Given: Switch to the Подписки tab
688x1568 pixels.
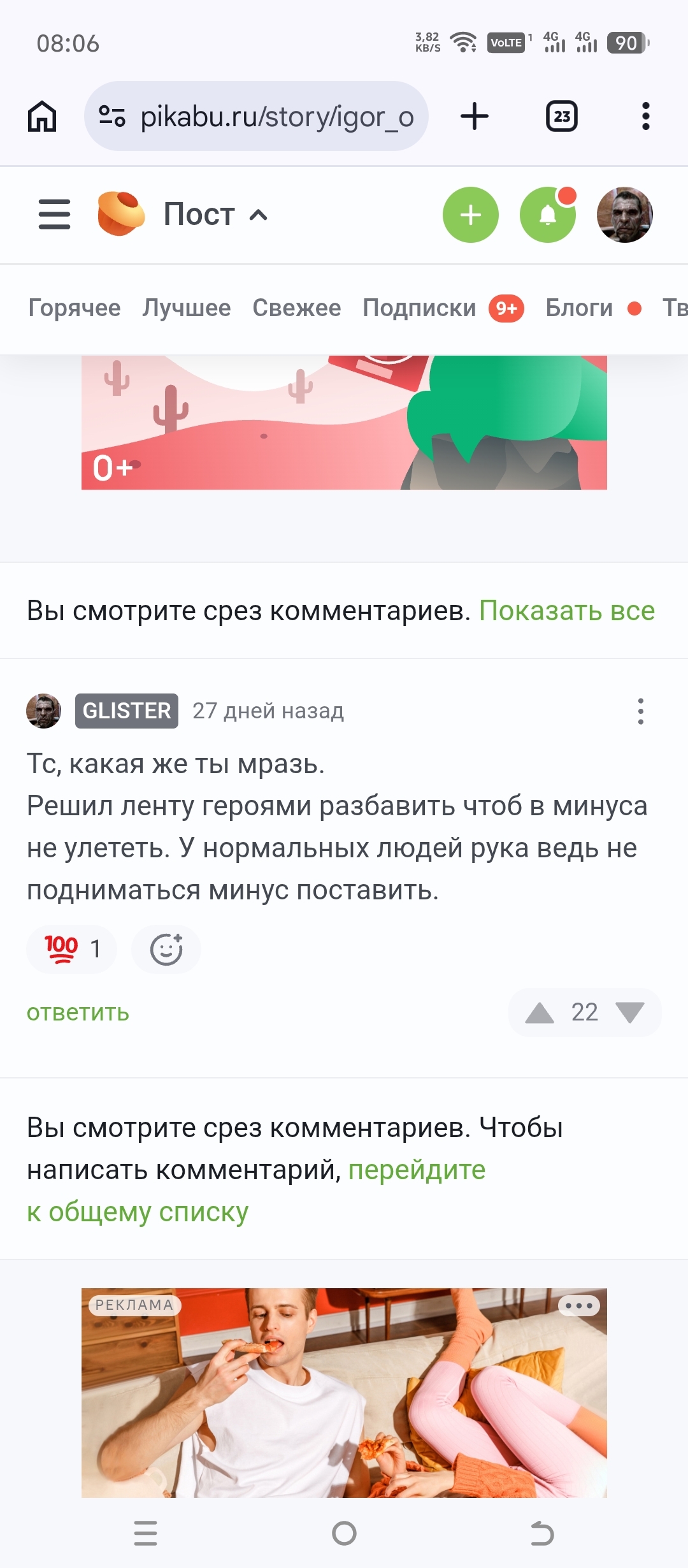Looking at the screenshot, I should (x=419, y=308).
